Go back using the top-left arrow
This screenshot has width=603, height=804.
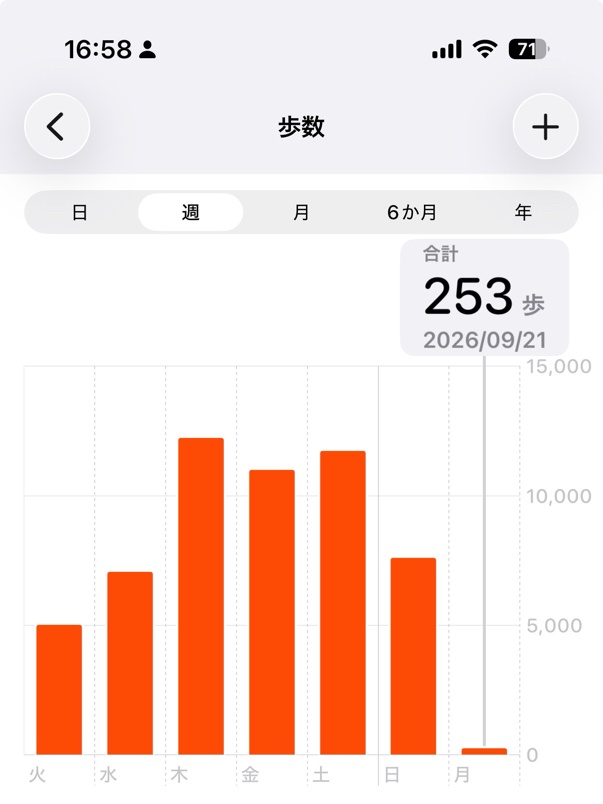57,126
